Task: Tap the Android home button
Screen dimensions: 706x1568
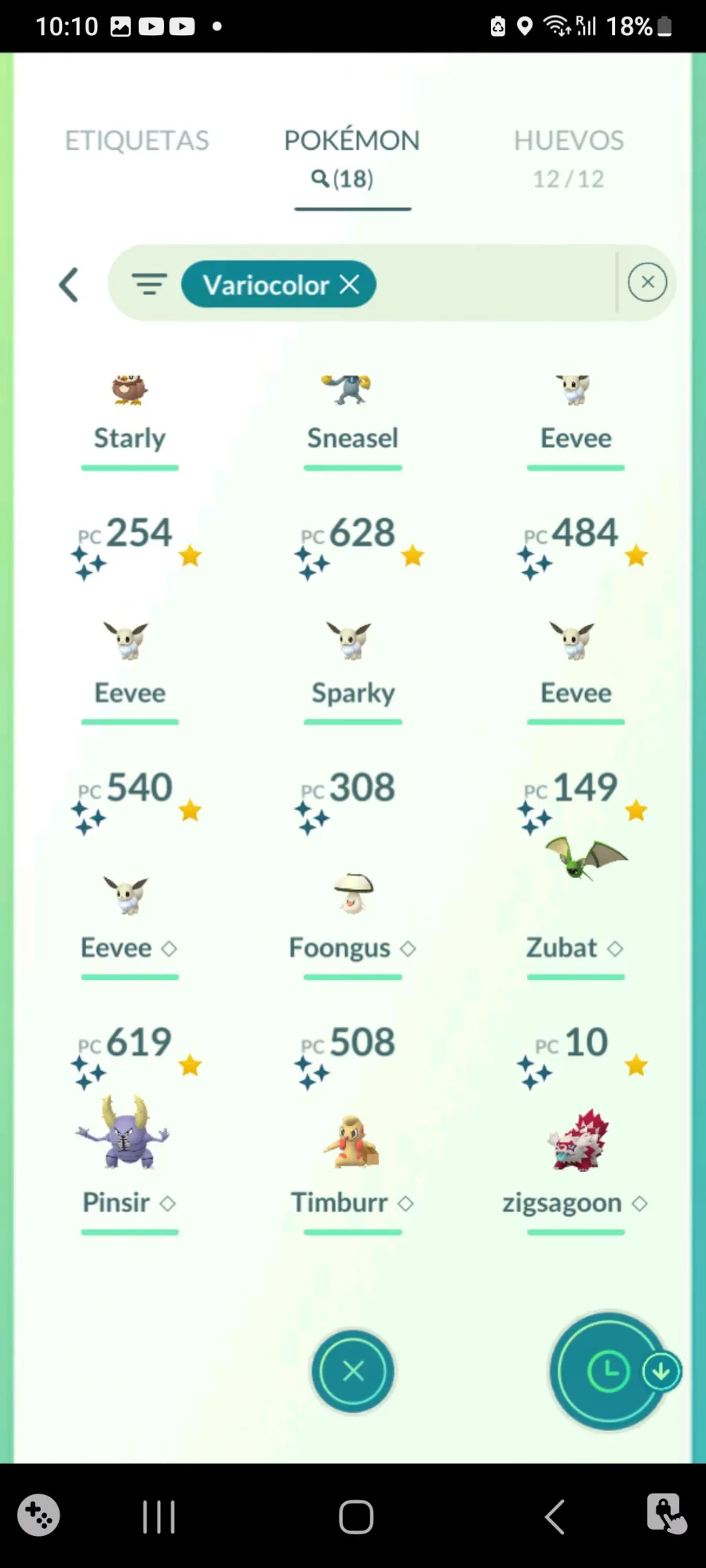Action: click(x=355, y=1516)
